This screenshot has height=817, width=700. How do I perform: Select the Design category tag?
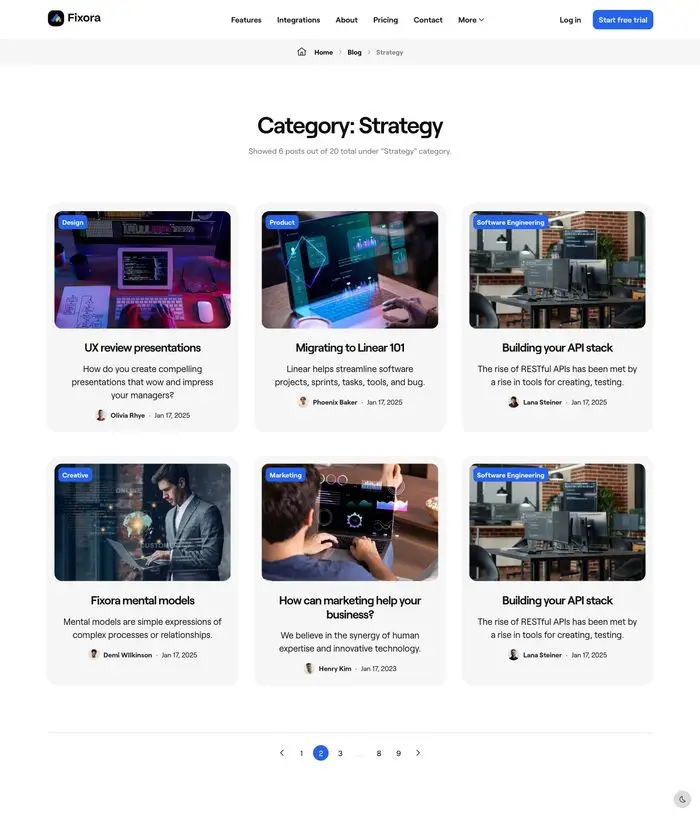pos(73,223)
